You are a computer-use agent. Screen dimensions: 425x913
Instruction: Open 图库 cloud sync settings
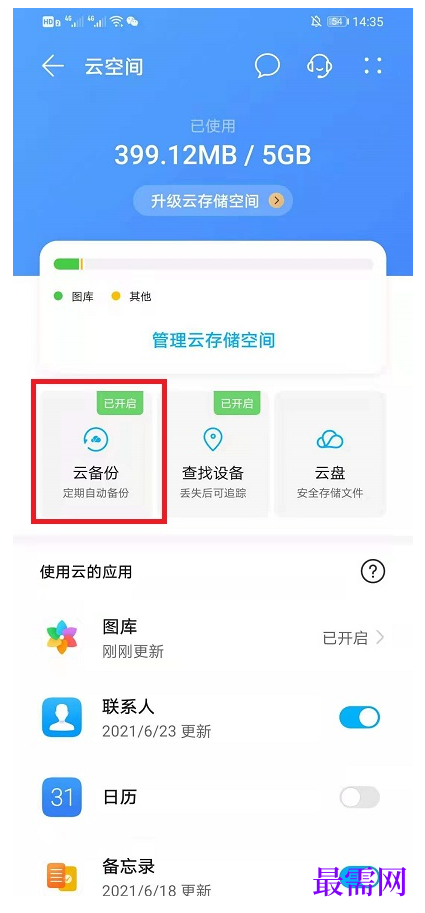click(x=213, y=638)
